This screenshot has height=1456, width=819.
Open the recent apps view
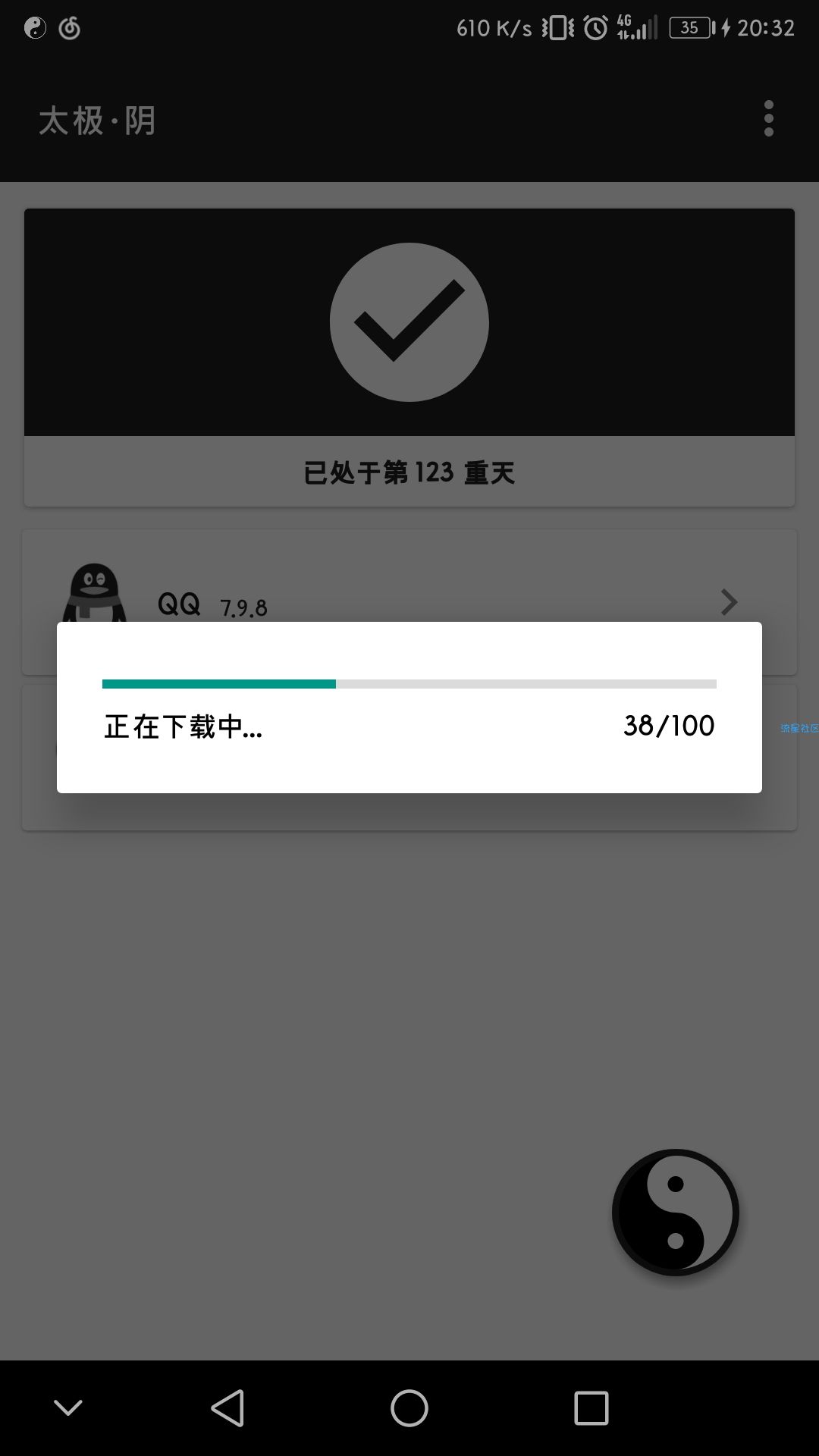pyautogui.click(x=591, y=1408)
